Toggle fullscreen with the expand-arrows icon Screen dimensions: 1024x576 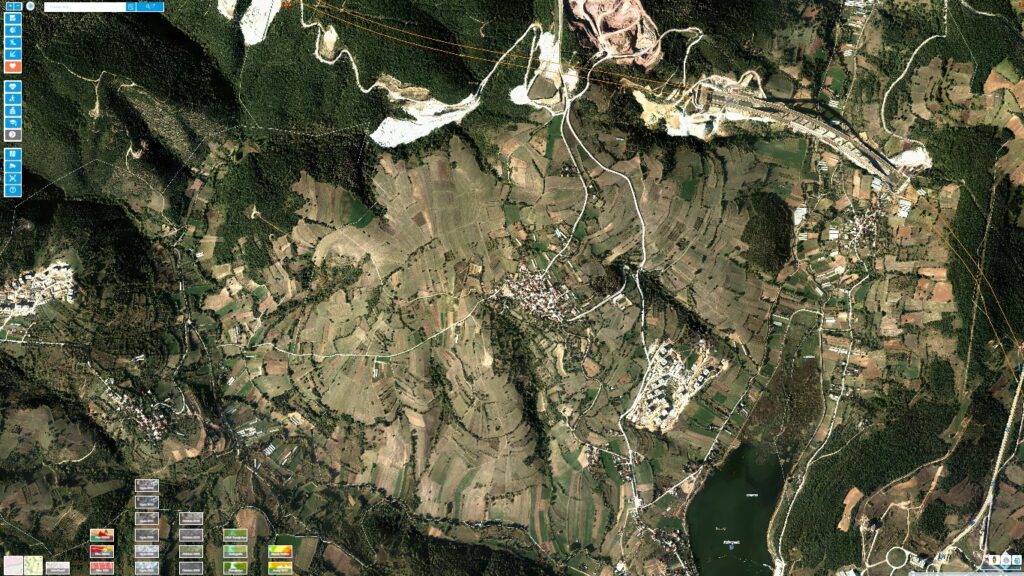pos(13,178)
